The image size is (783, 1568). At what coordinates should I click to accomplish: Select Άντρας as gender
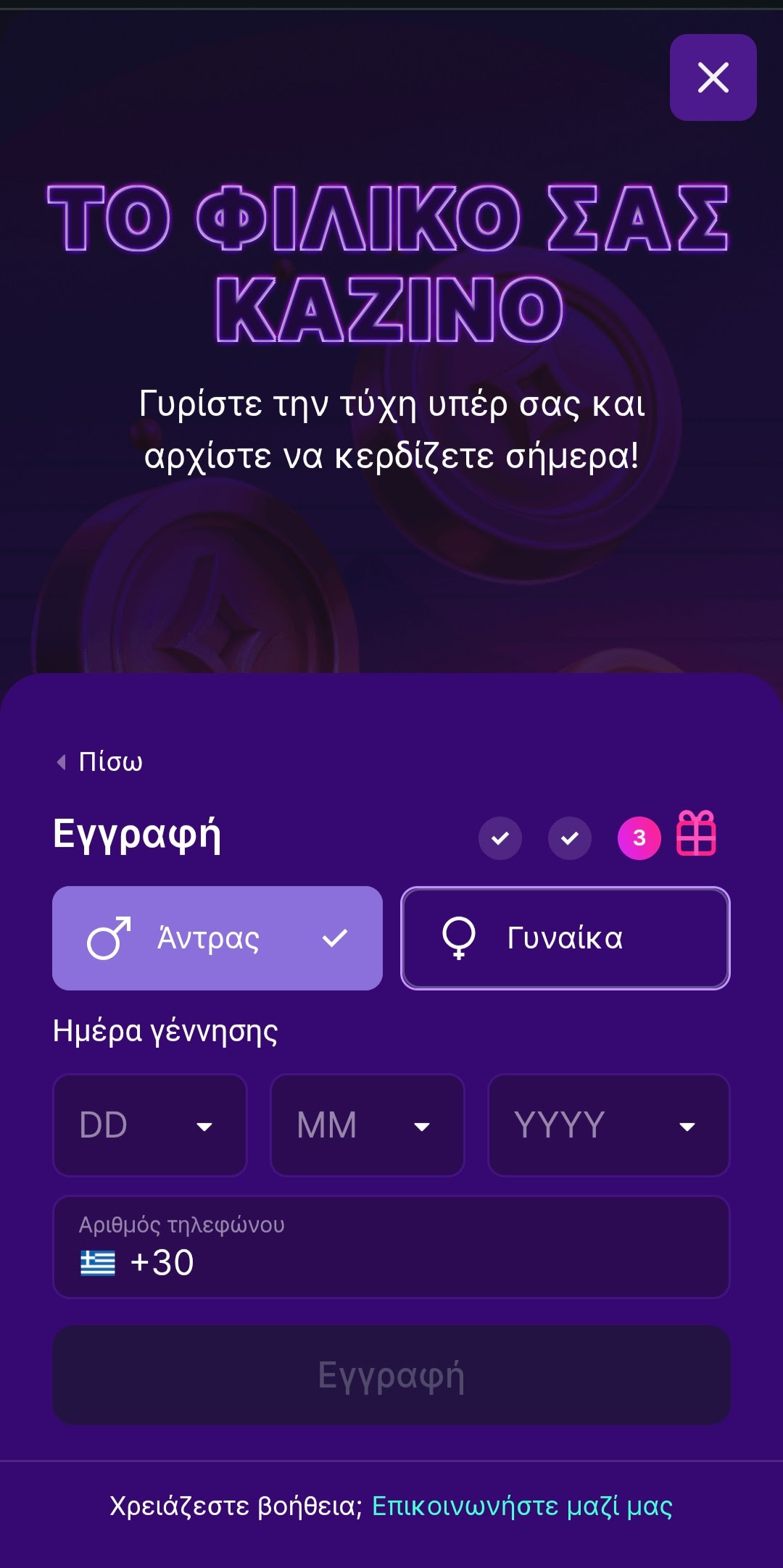[x=217, y=938]
